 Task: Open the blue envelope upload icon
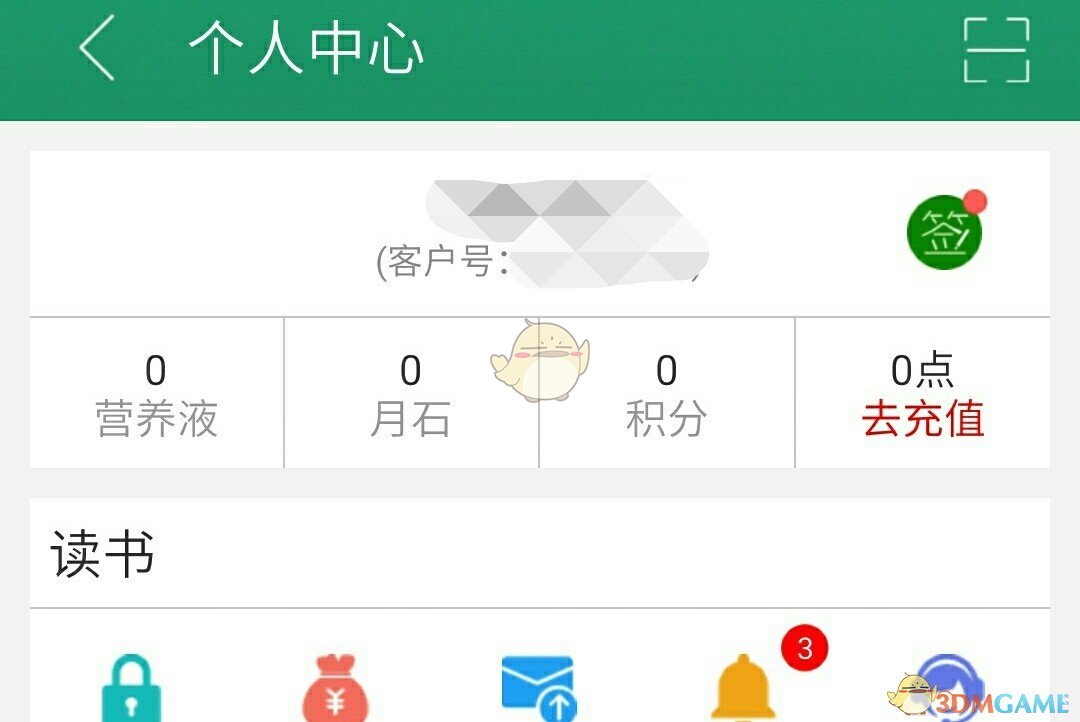pyautogui.click(x=538, y=688)
